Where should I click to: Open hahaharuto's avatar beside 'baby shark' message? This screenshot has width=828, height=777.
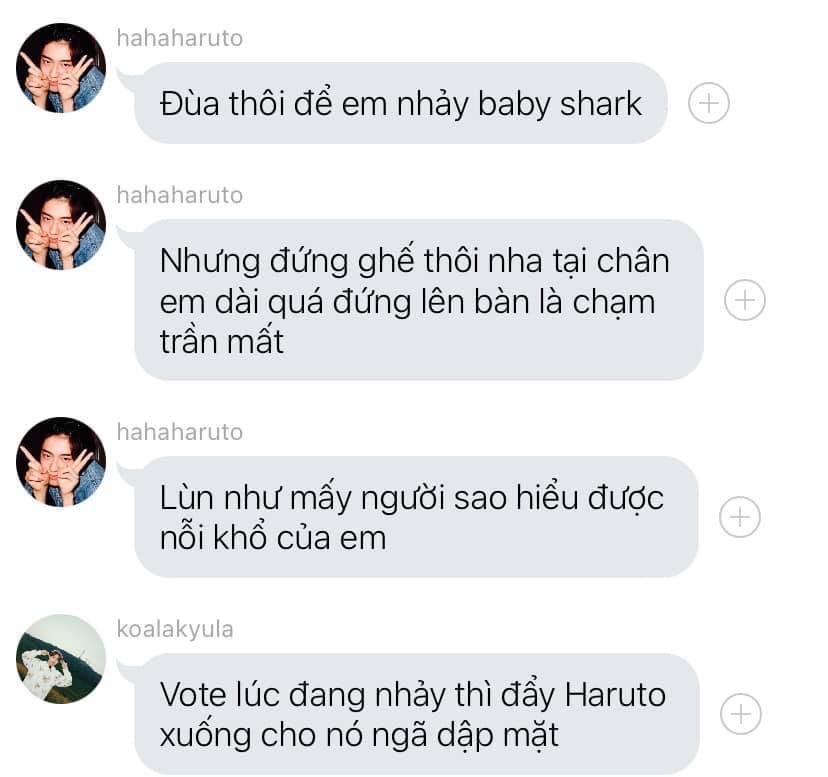(61, 67)
